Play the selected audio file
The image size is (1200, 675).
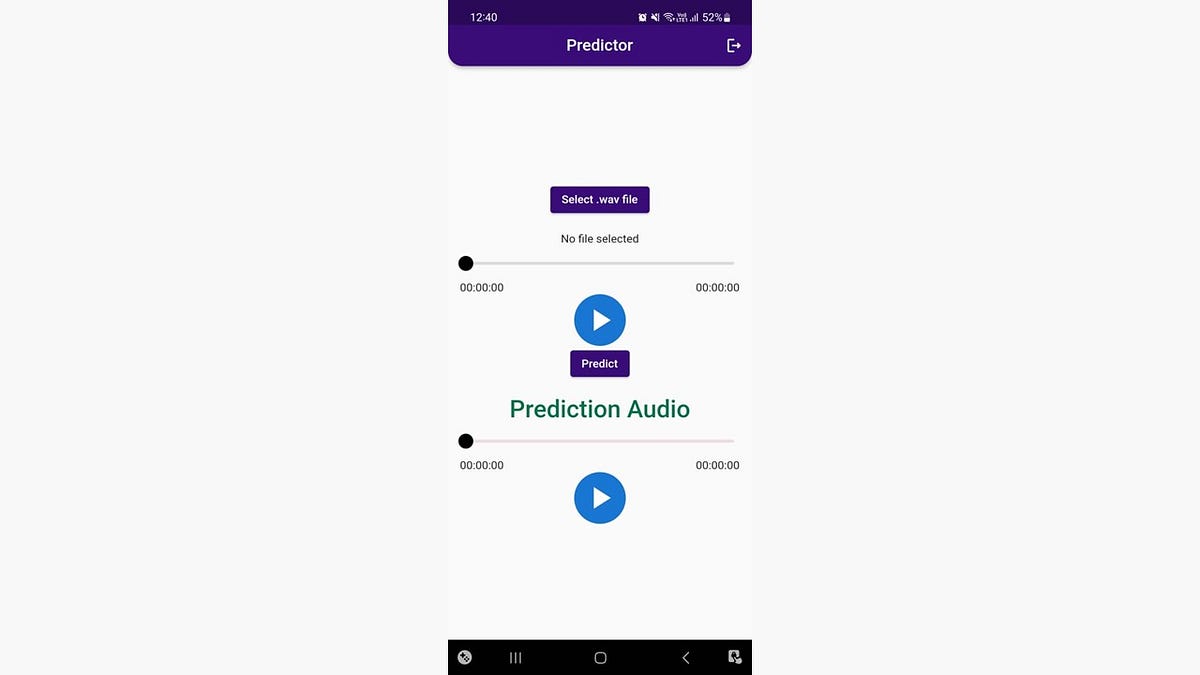600,320
